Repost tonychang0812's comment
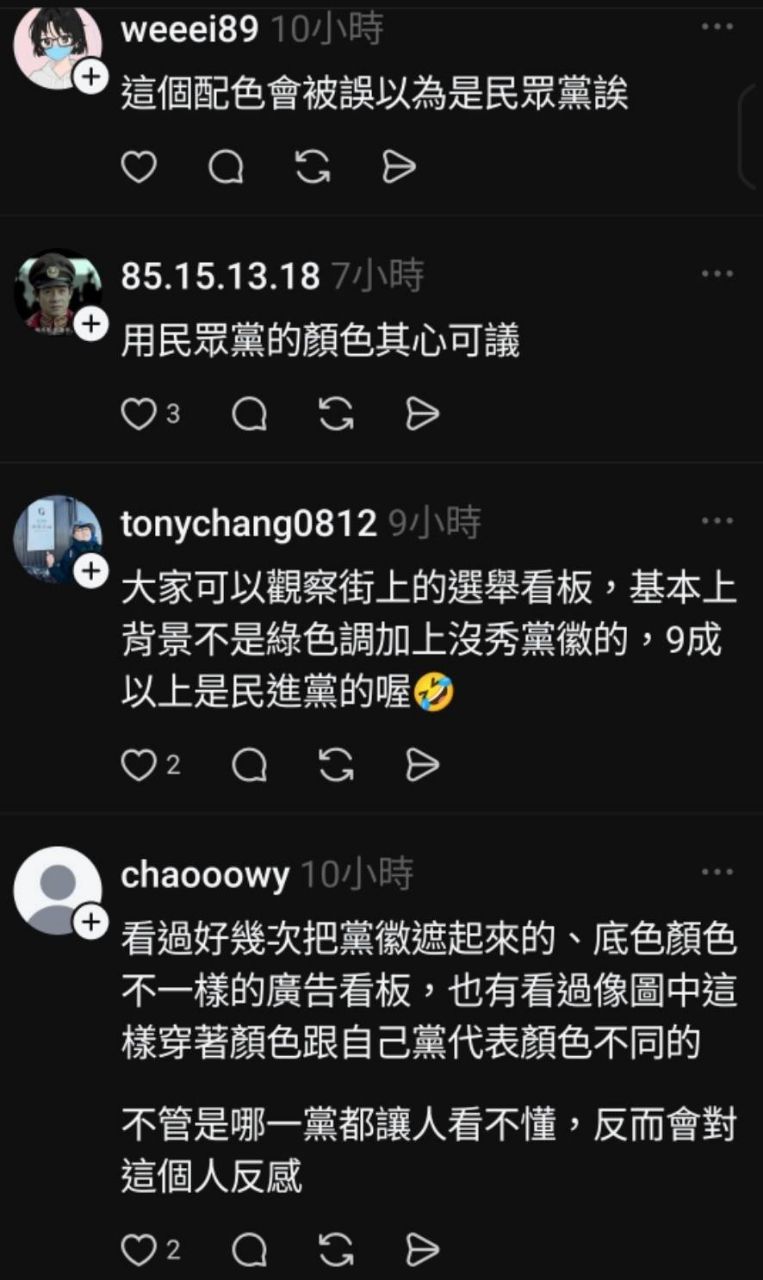This screenshot has width=763, height=1280. [336, 765]
